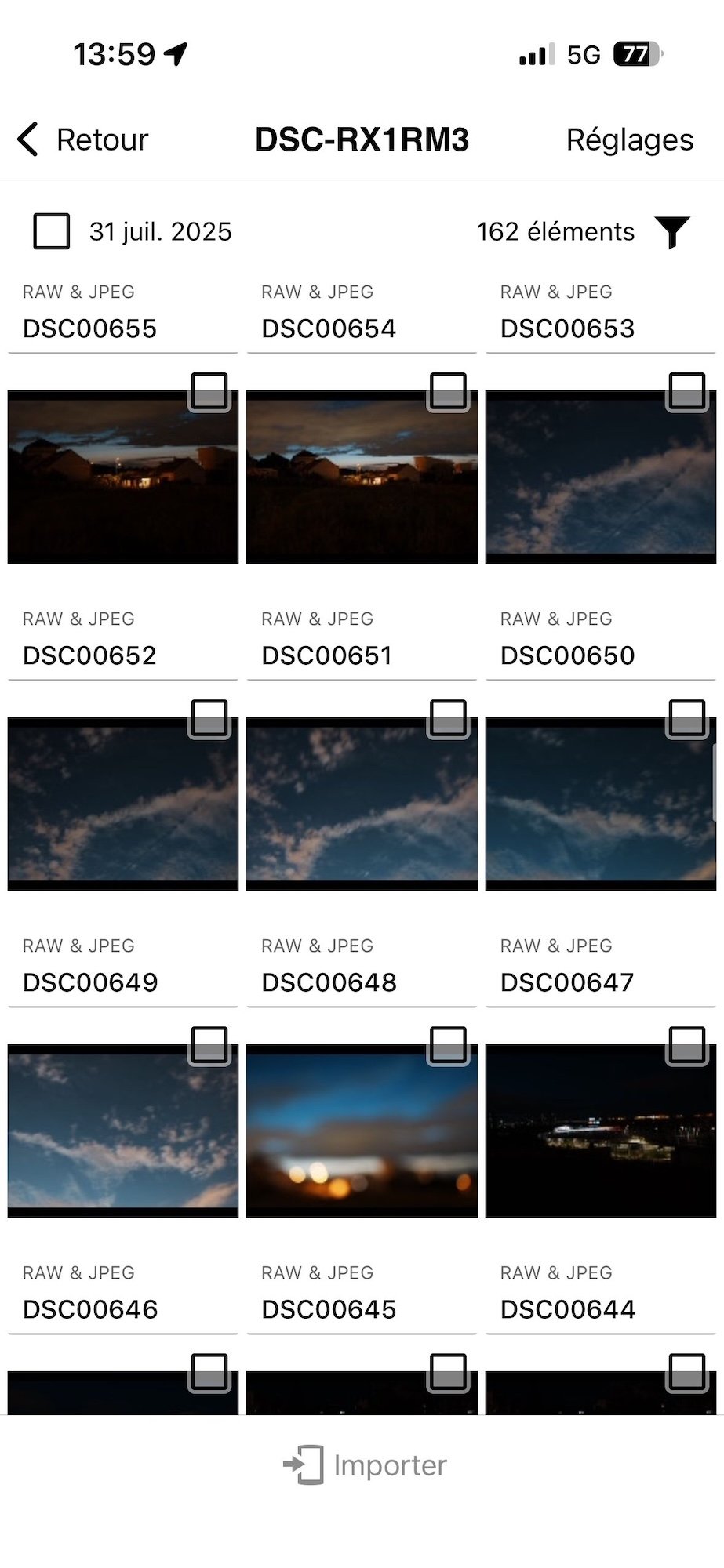View the blurry lights photo DSC00648
This screenshot has width=724, height=1568.
(x=362, y=1131)
